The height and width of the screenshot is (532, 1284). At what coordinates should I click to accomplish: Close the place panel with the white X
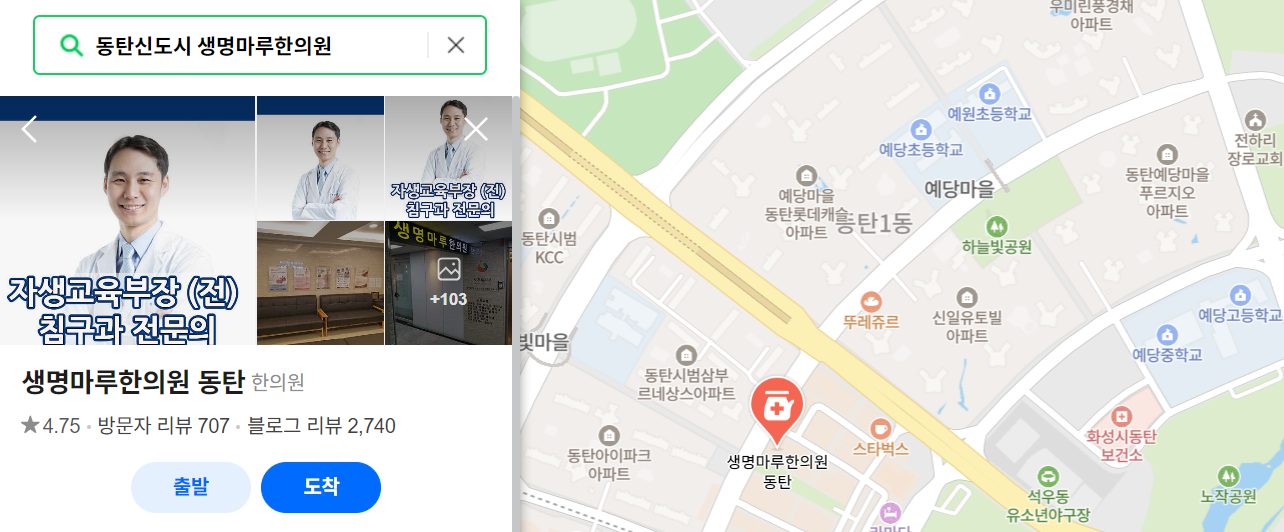[x=476, y=129]
